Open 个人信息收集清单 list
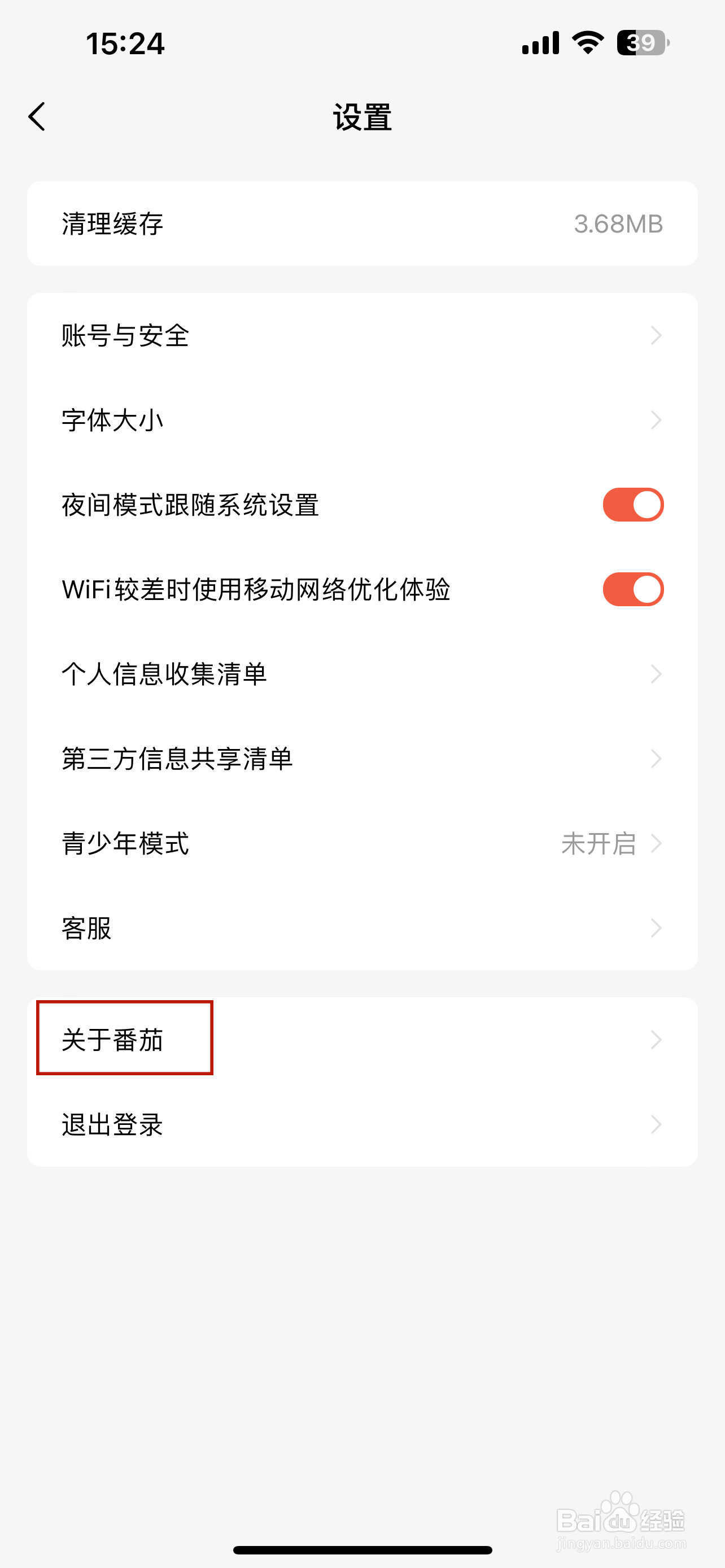The image size is (725, 1568). pos(165,673)
